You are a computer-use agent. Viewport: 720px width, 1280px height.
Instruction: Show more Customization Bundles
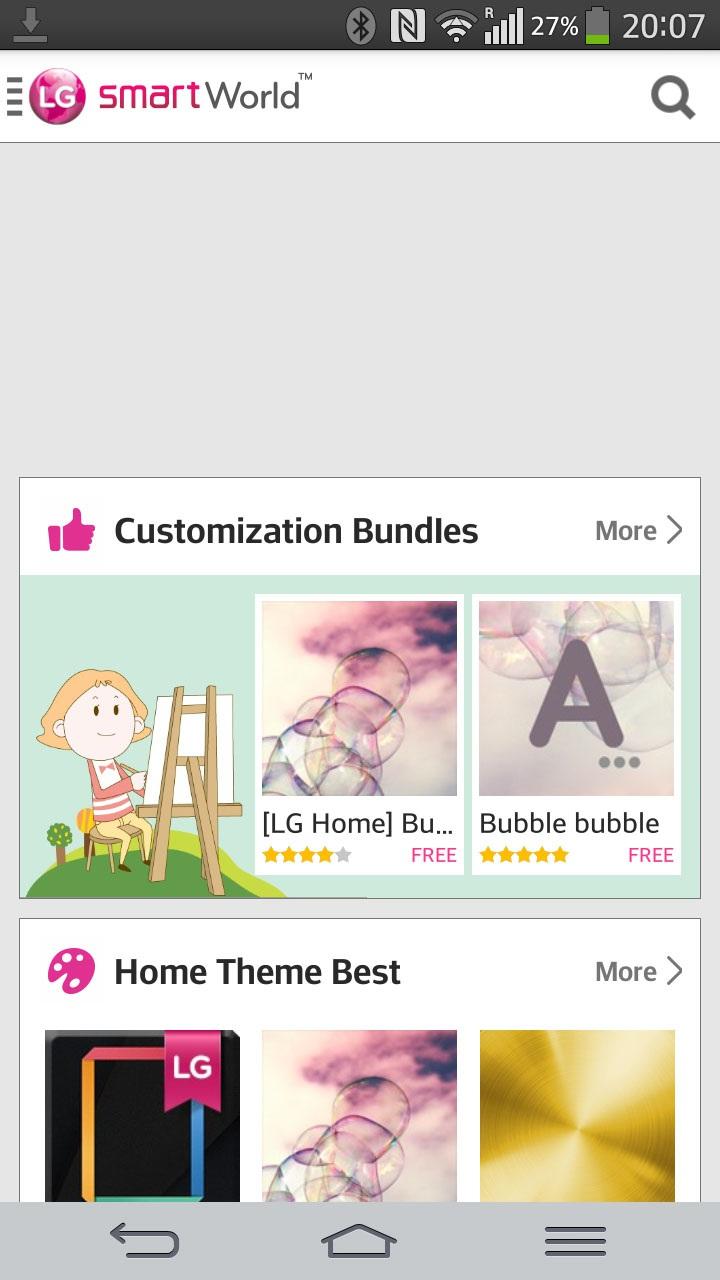pyautogui.click(x=638, y=530)
